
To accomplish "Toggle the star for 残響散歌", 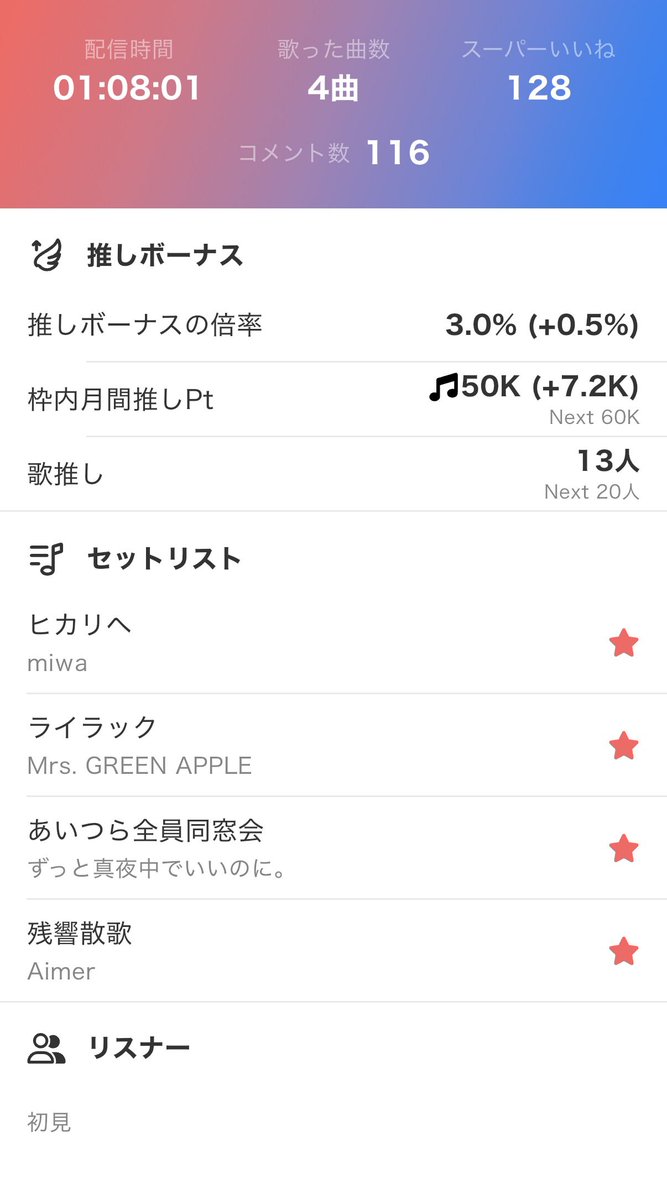I will coord(624,951).
